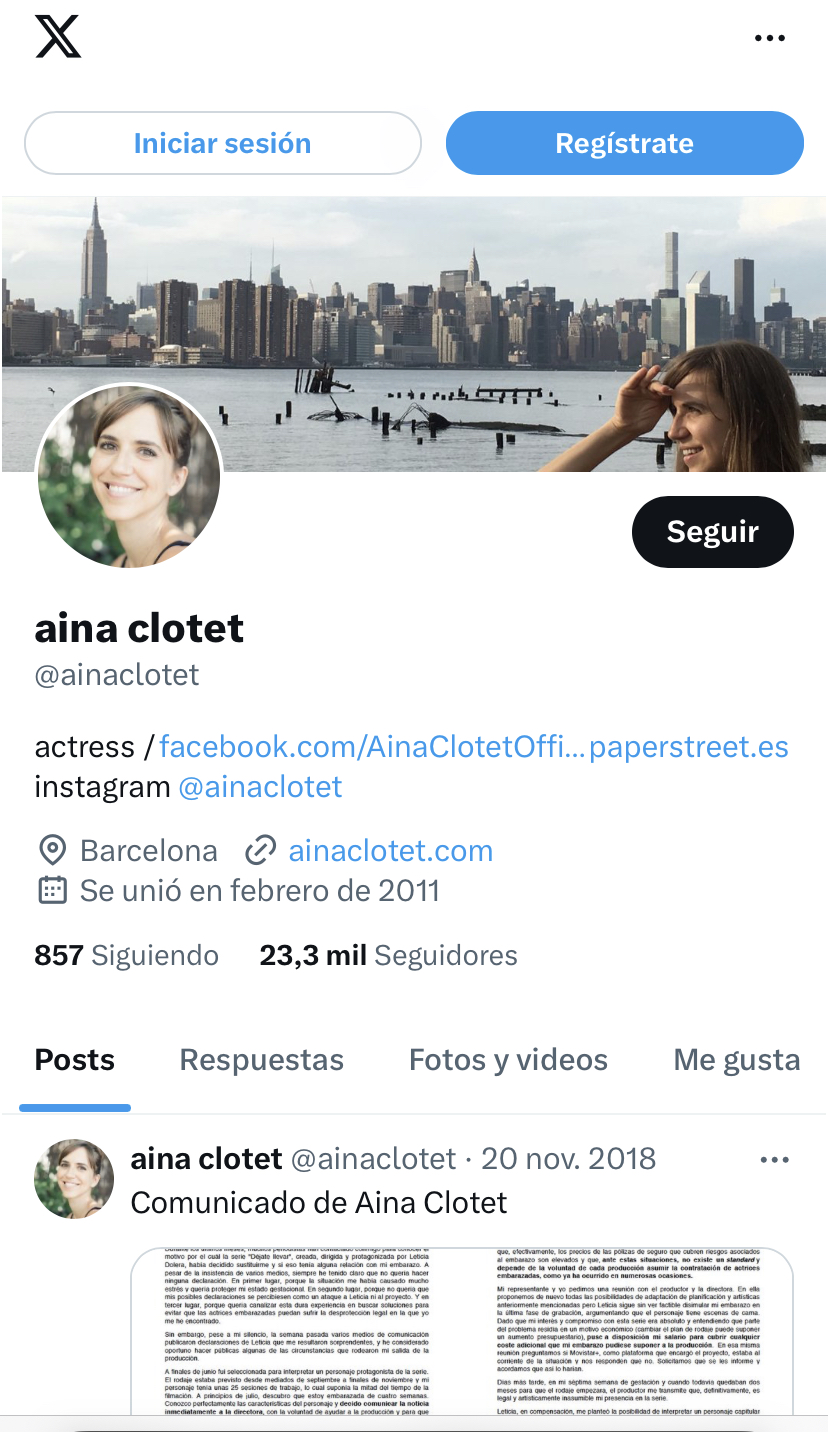Open the Comunicado de Aina Clotet image
The height and width of the screenshot is (1432, 828).
[462, 1331]
